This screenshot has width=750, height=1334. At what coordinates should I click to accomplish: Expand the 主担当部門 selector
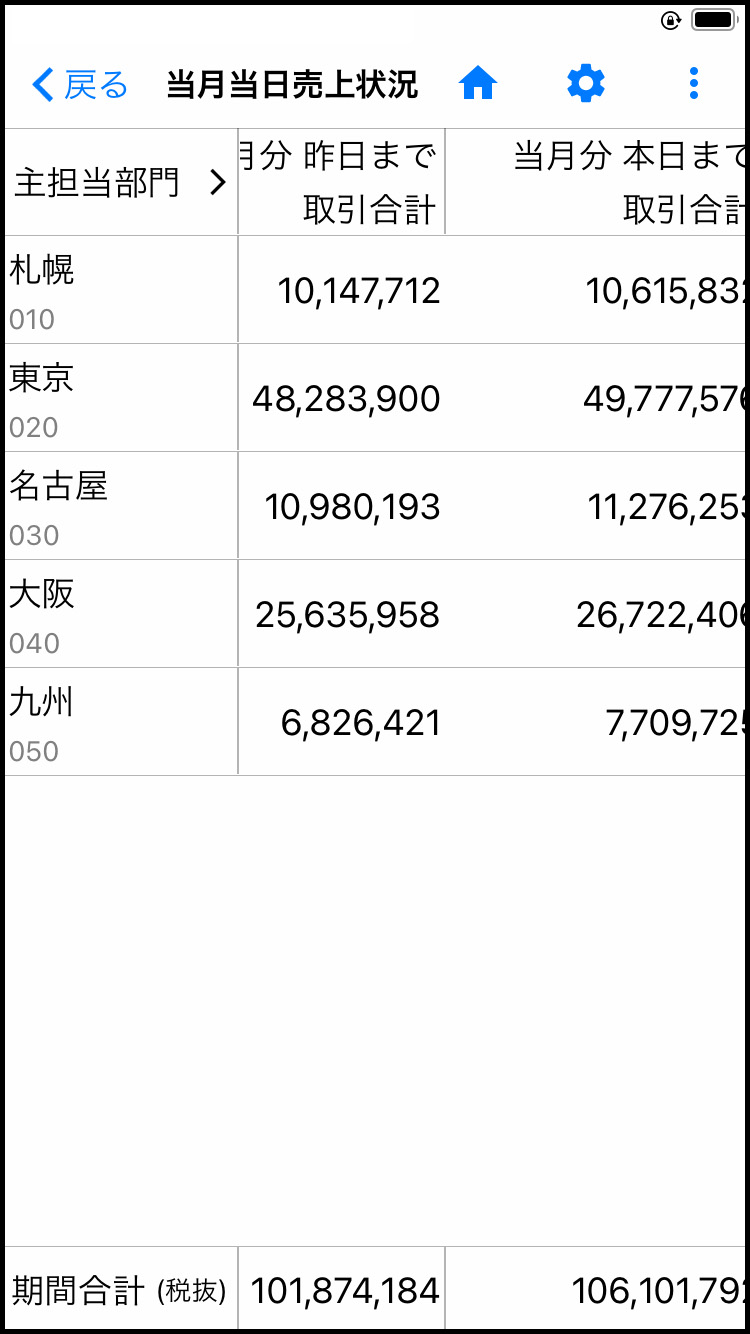tap(121, 182)
